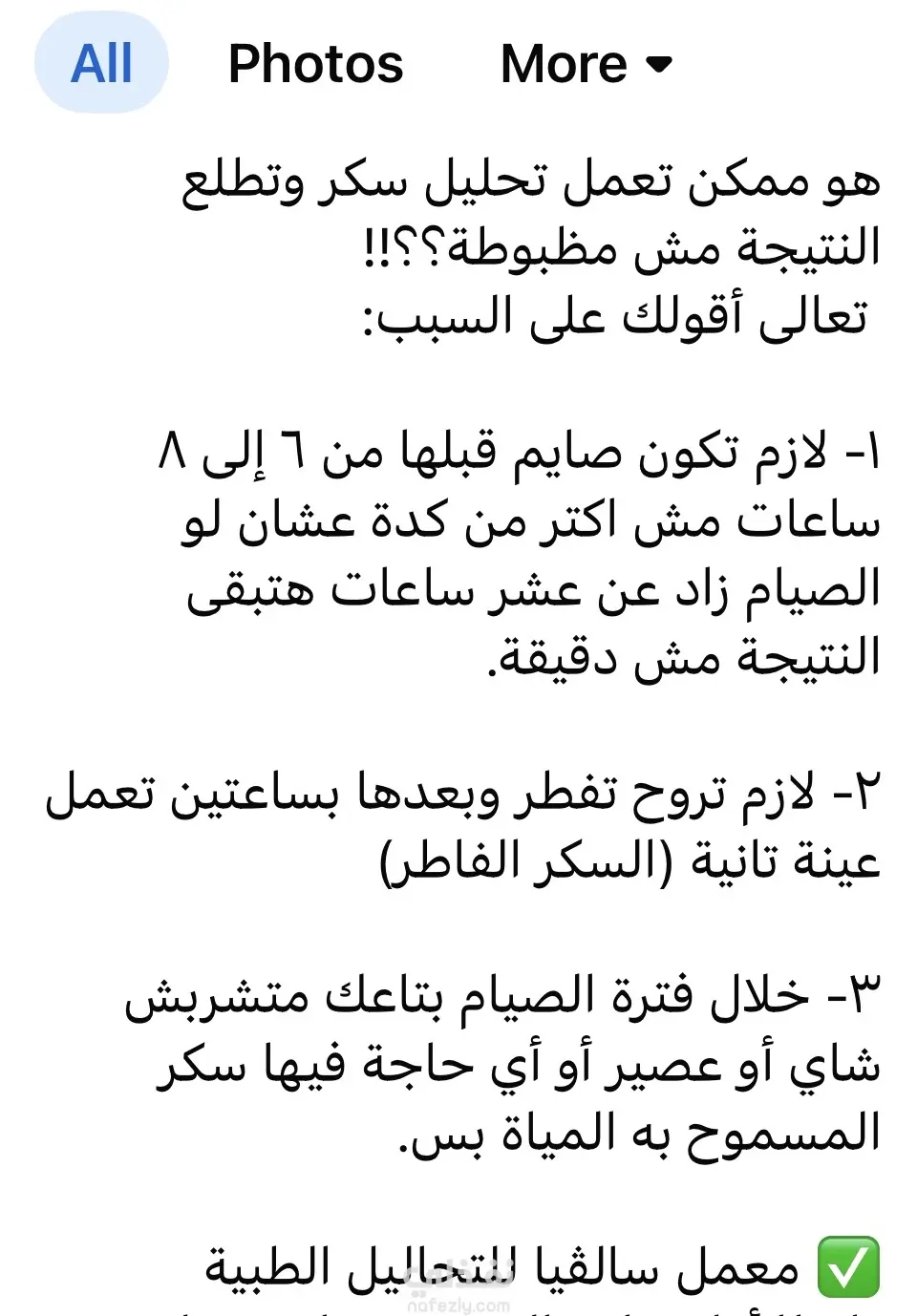The width and height of the screenshot is (917, 1316).
Task: Expand the More dropdown
Action: tap(586, 64)
